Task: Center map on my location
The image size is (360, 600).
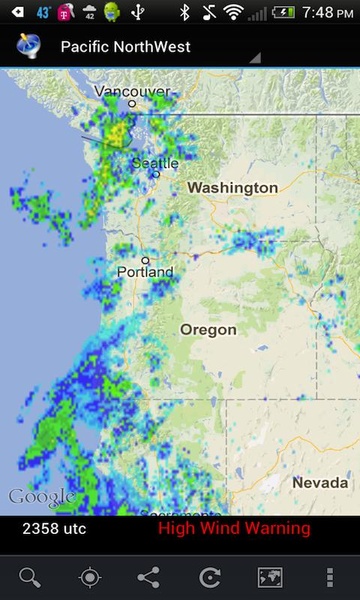Action: [x=90, y=577]
